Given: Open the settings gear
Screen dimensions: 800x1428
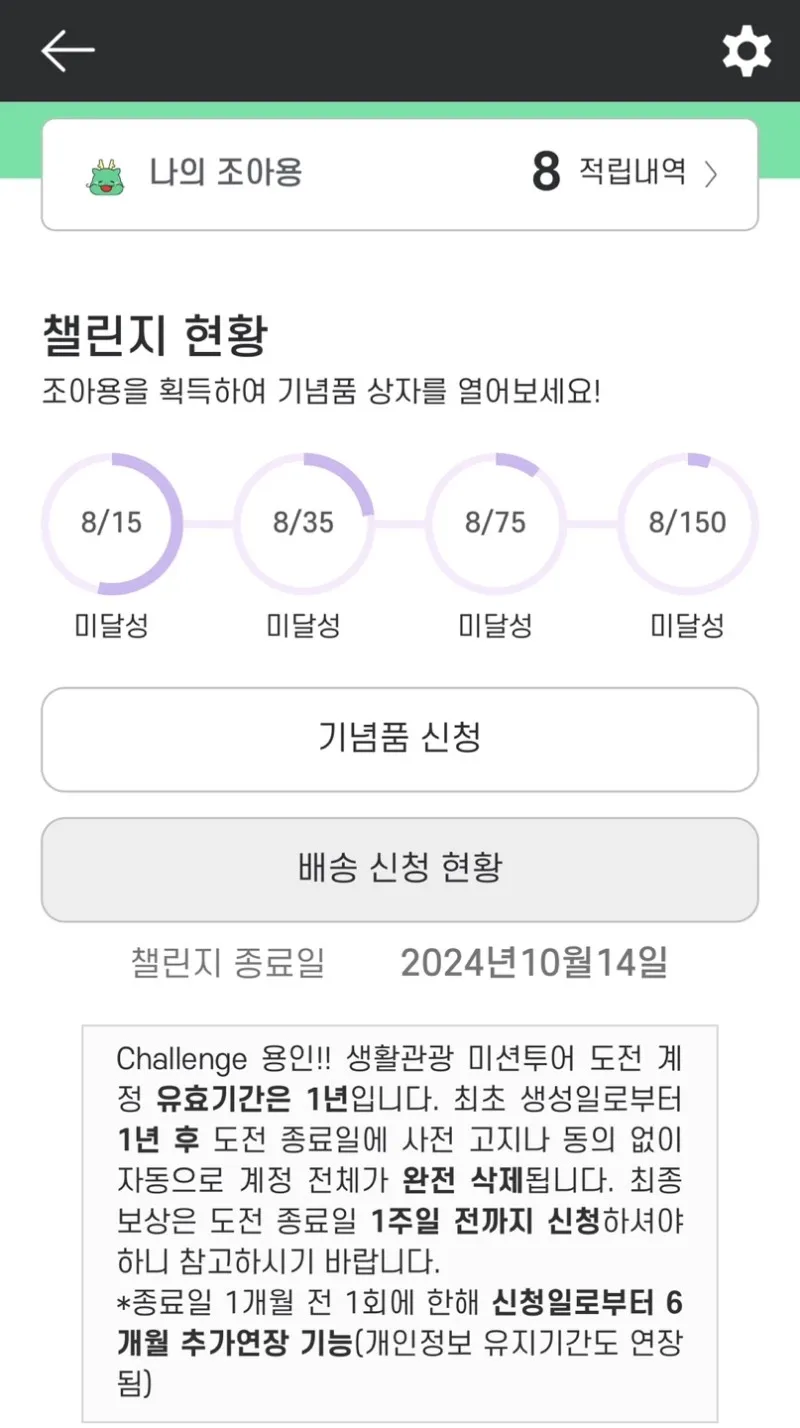Looking at the screenshot, I should (x=747, y=51).
